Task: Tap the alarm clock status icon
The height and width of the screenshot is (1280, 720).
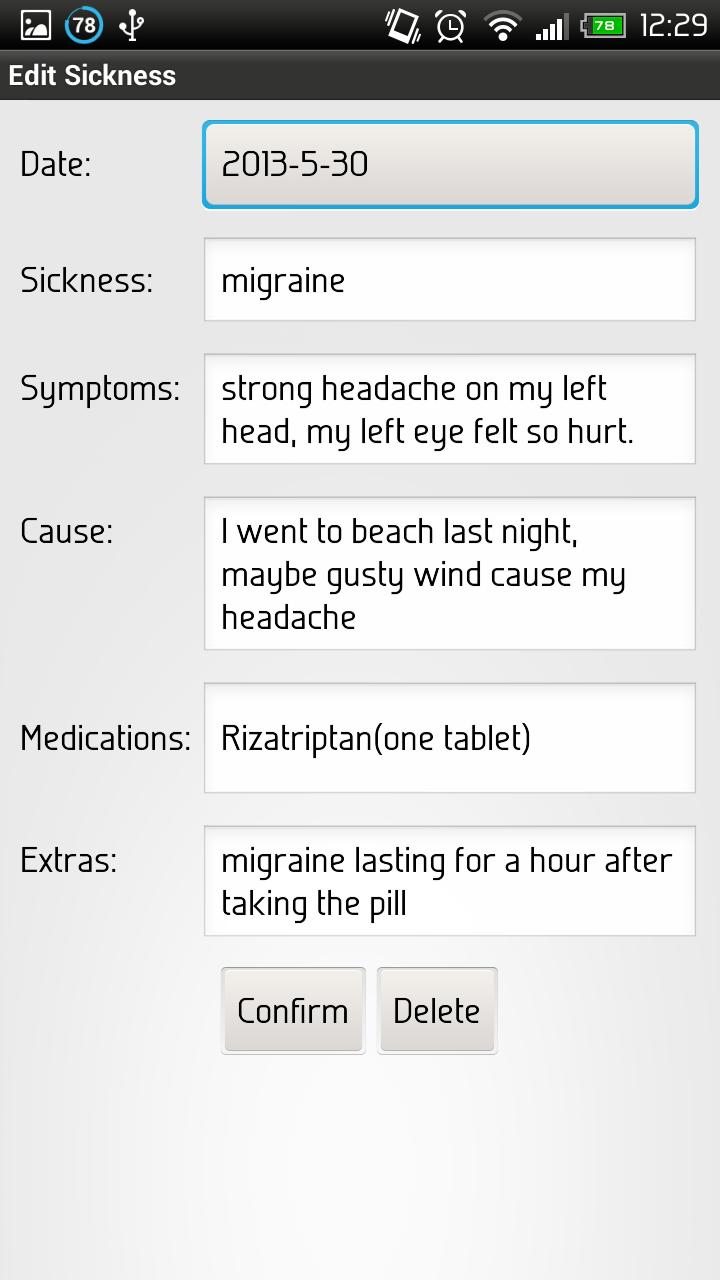Action: tap(452, 24)
